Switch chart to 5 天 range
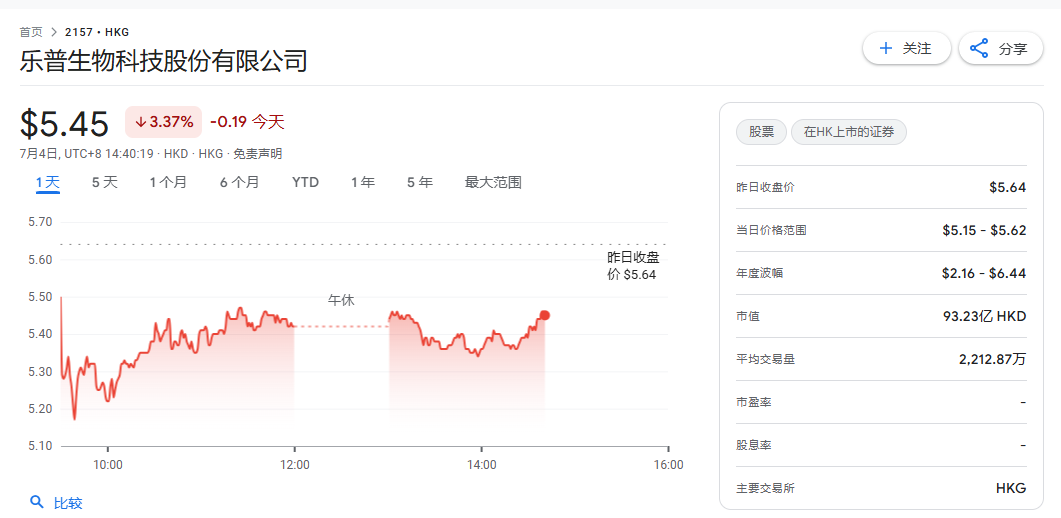Image resolution: width=1061 pixels, height=518 pixels. [x=105, y=182]
